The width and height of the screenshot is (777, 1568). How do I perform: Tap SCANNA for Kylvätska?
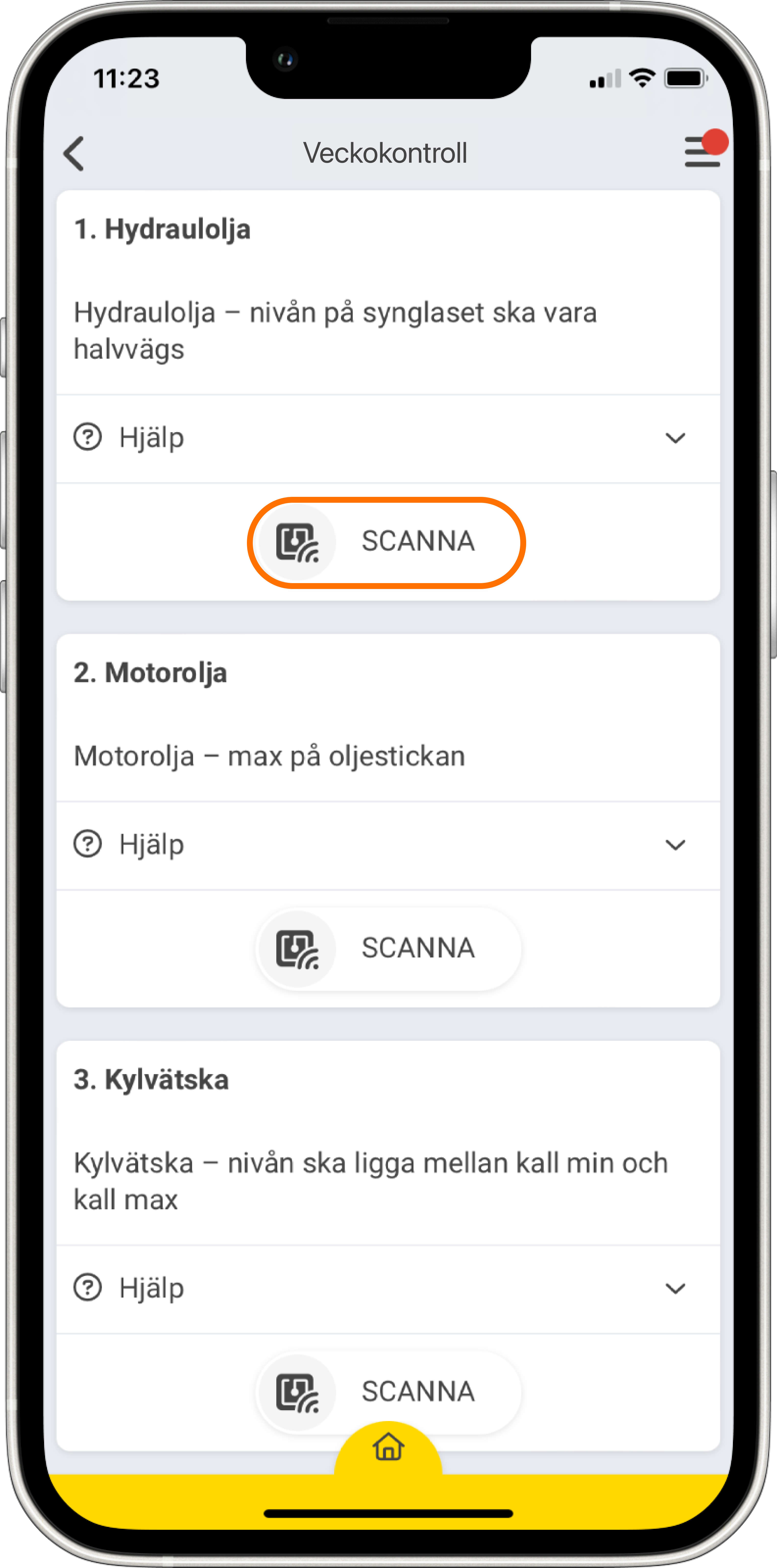point(387,1390)
